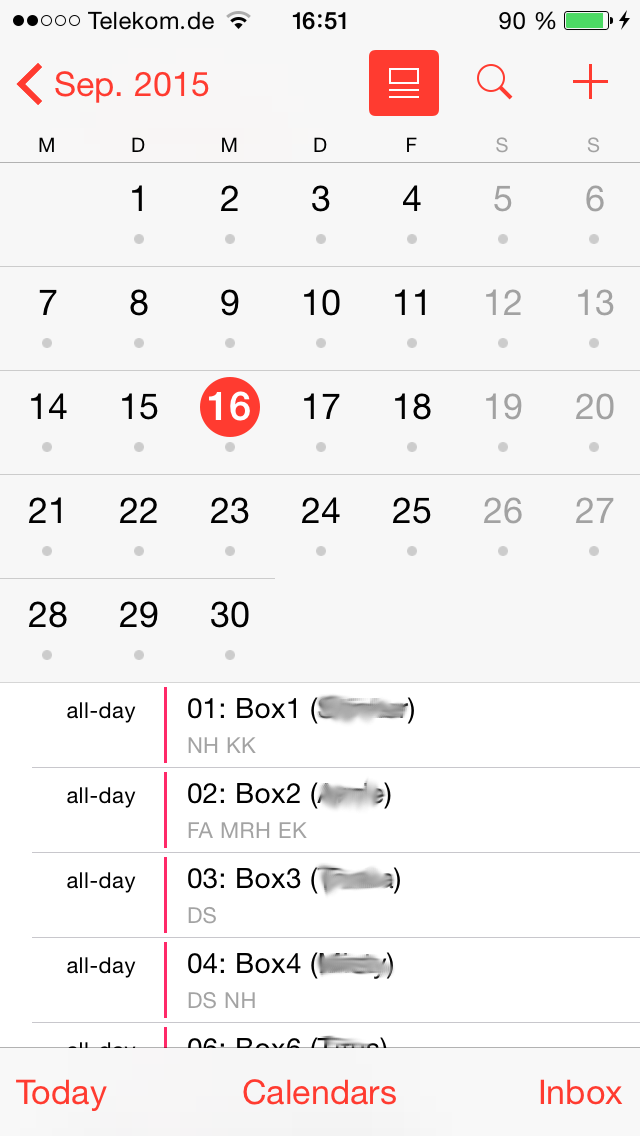640x1136 pixels.
Task: Select Sunday September 27
Action: [x=594, y=512]
